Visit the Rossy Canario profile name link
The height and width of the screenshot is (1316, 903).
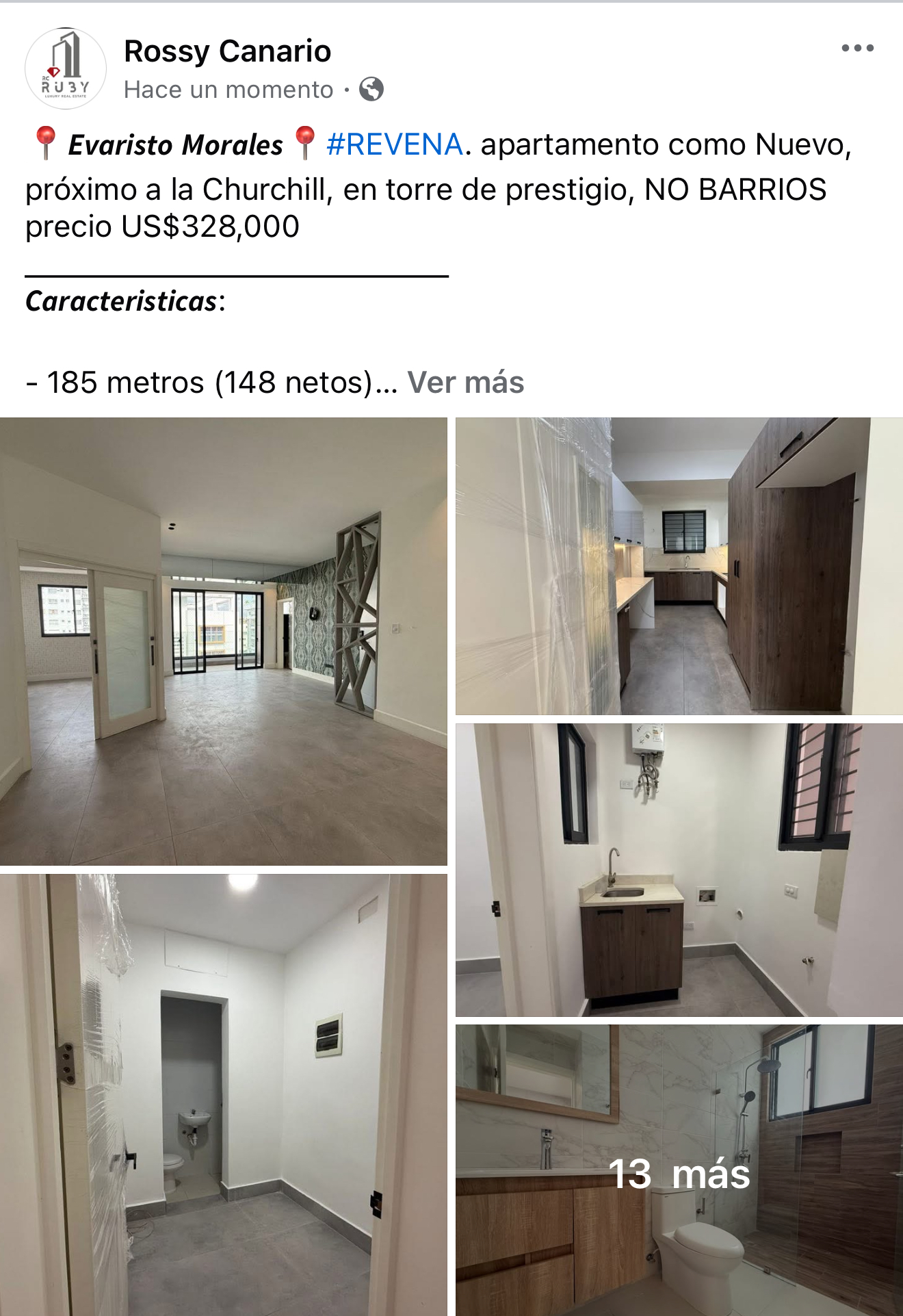coord(227,51)
